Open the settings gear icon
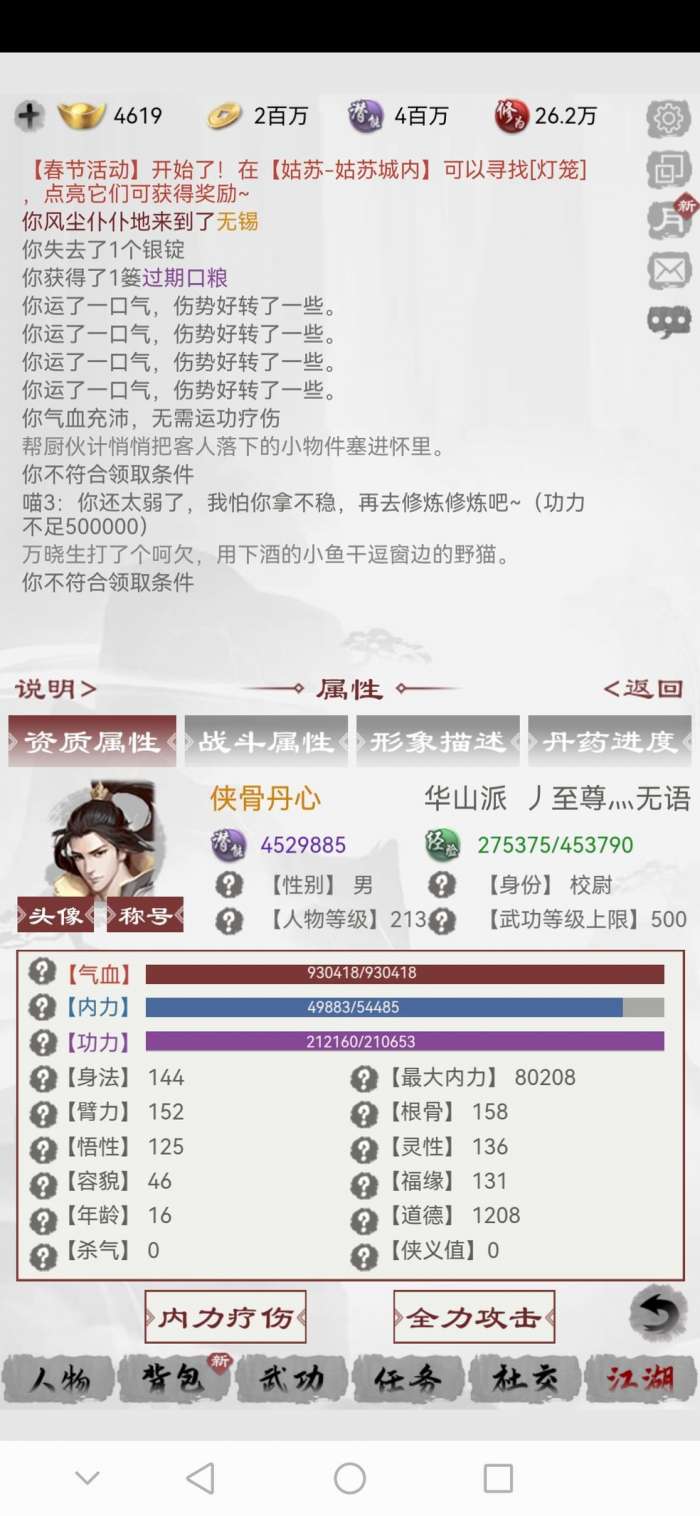The width and height of the screenshot is (700, 1516). (x=667, y=119)
